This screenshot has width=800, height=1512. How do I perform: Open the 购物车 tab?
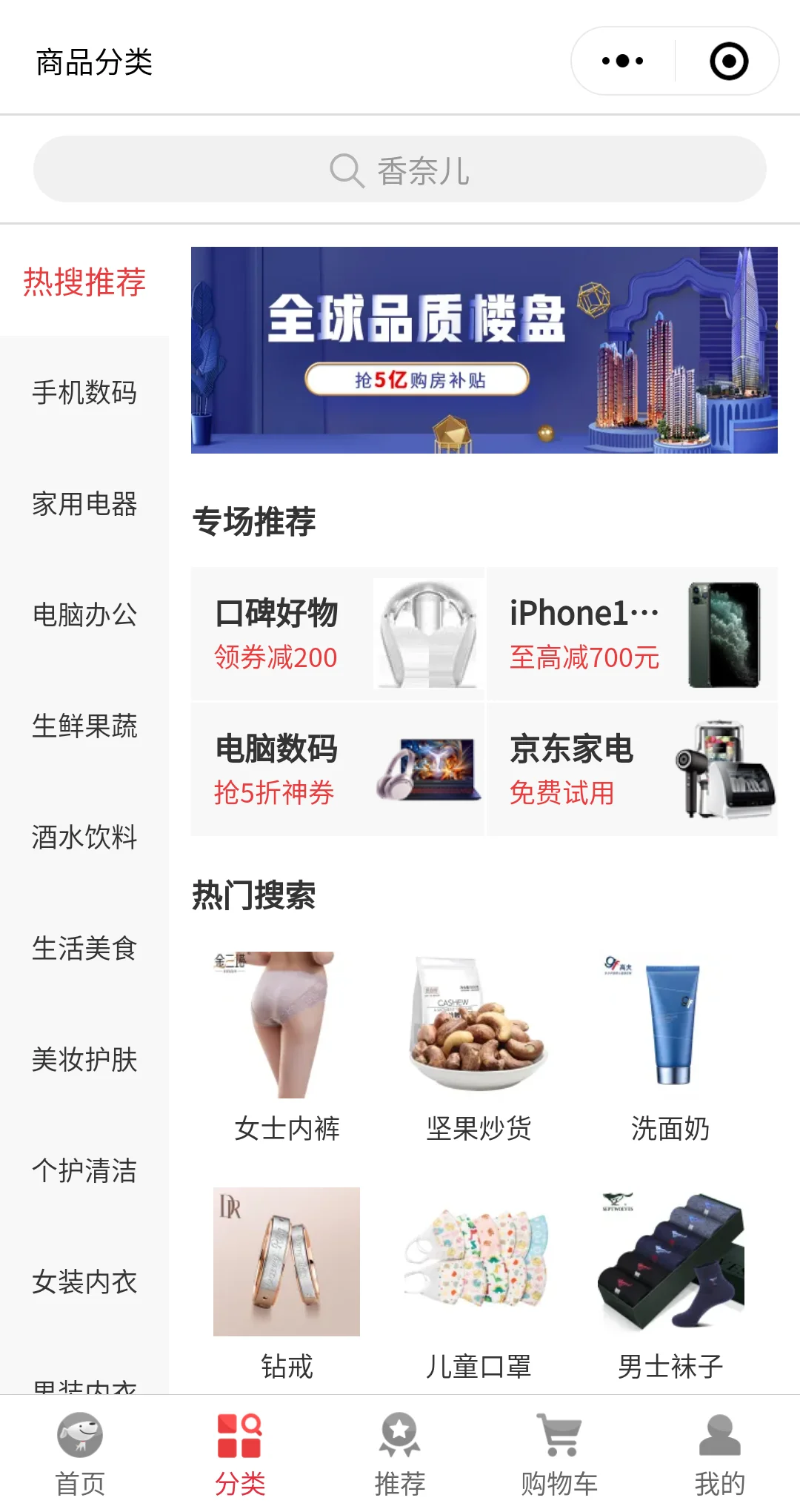coord(559,1454)
